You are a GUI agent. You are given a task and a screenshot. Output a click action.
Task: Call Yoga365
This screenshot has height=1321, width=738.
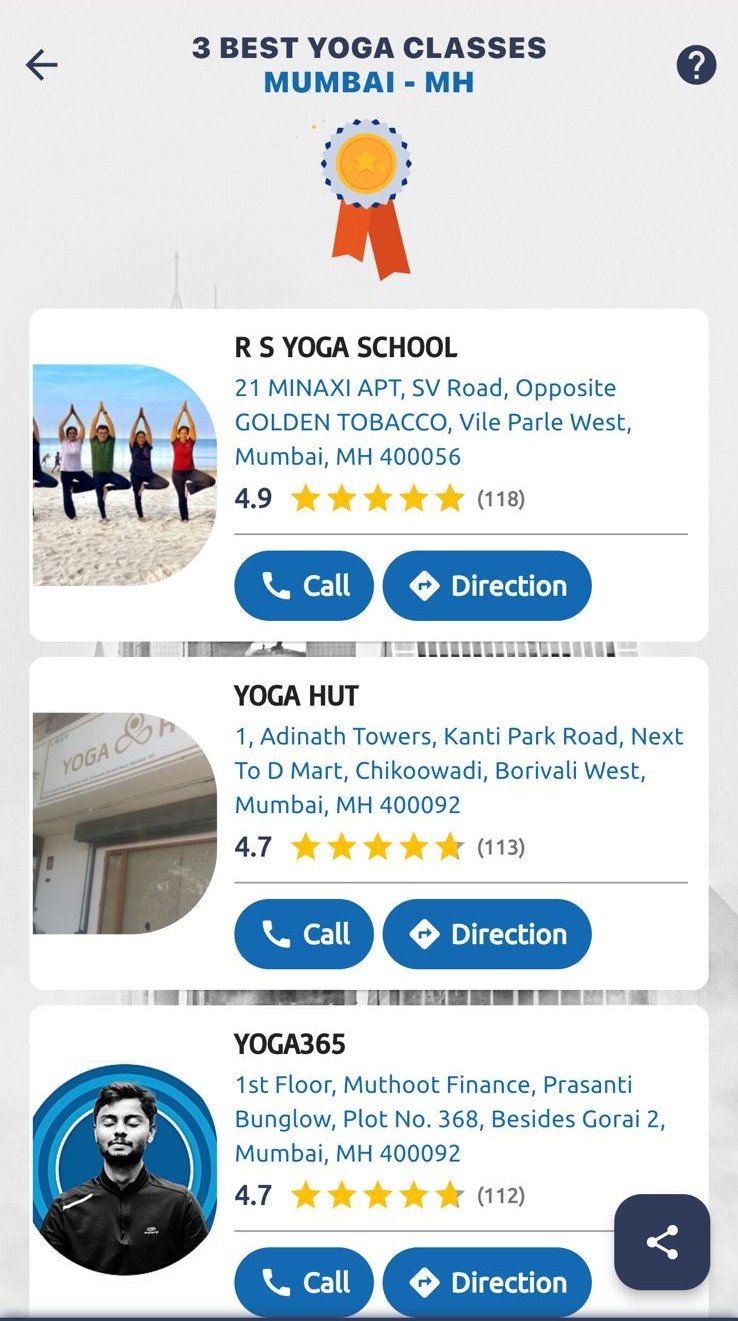(x=304, y=1282)
